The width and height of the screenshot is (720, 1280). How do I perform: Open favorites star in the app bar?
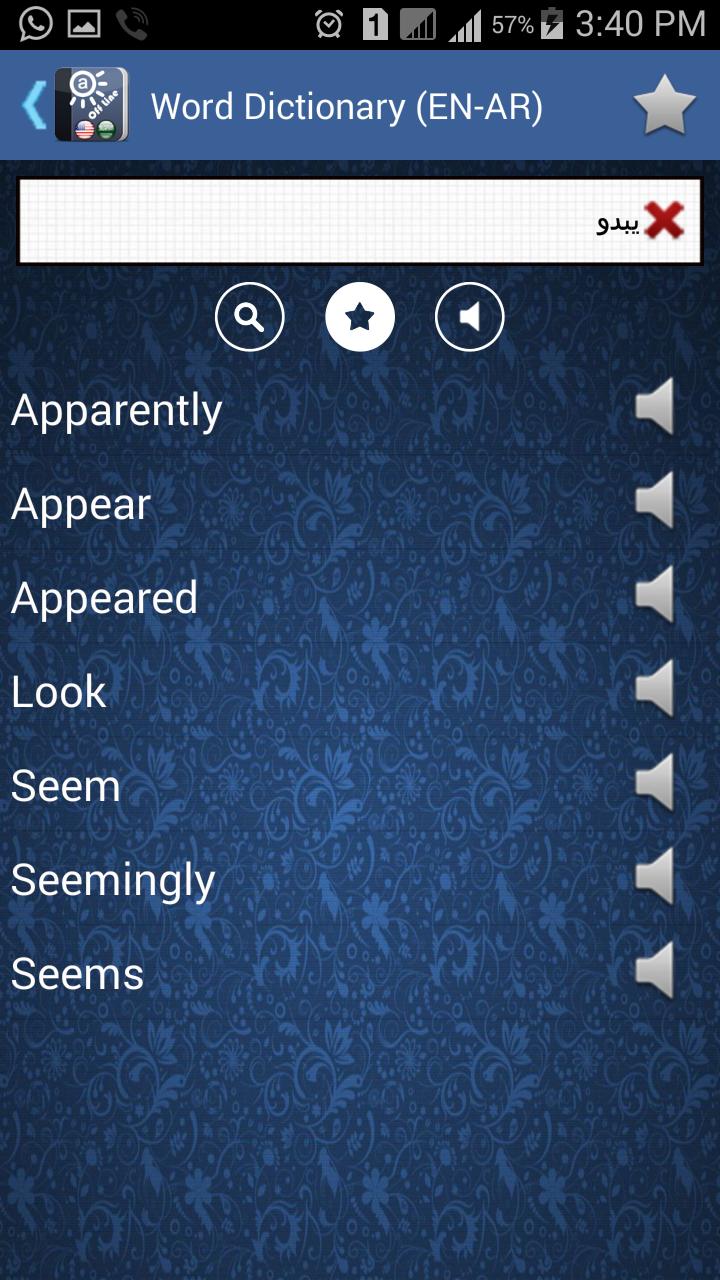[664, 105]
